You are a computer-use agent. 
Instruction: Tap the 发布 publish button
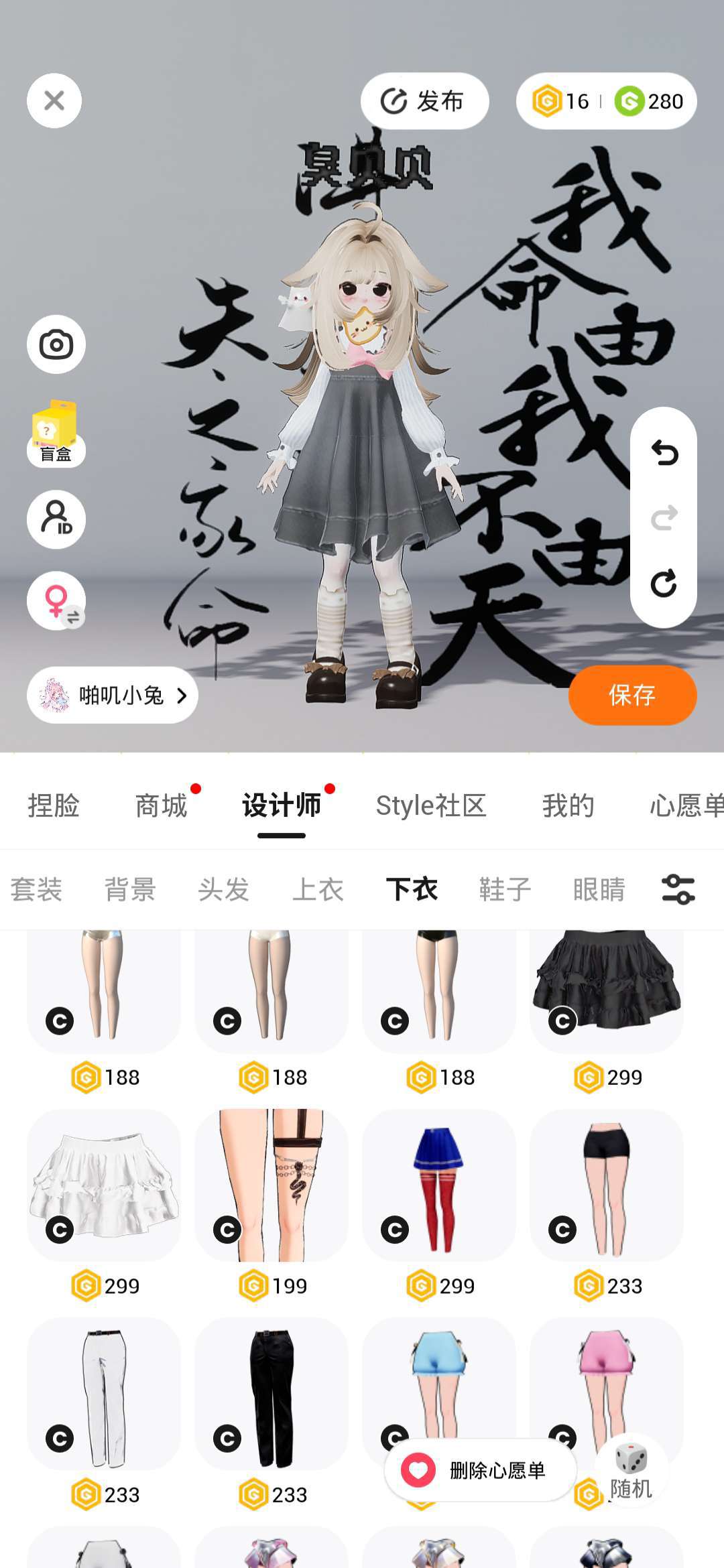point(424,101)
